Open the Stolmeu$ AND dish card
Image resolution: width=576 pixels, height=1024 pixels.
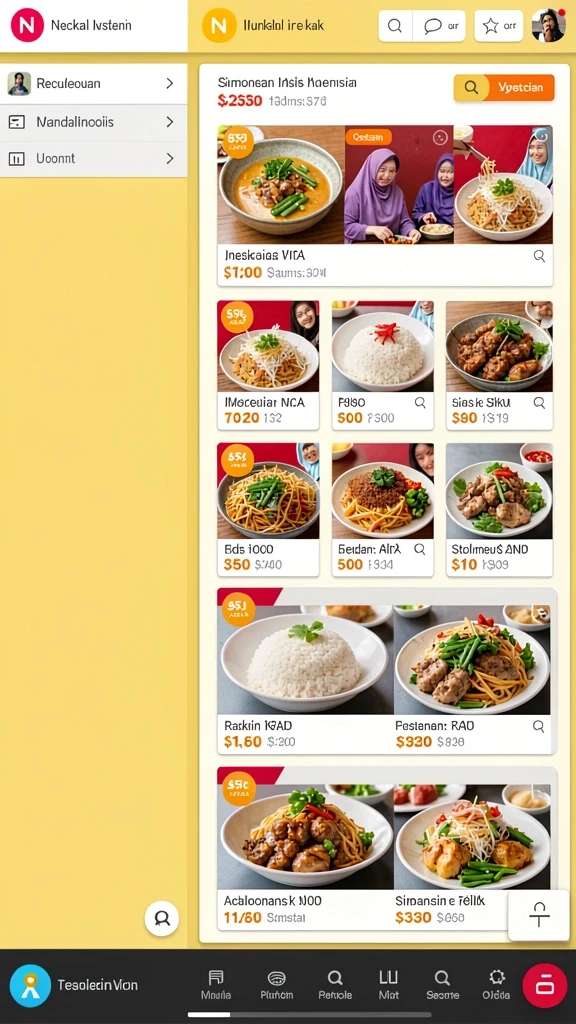(500, 509)
